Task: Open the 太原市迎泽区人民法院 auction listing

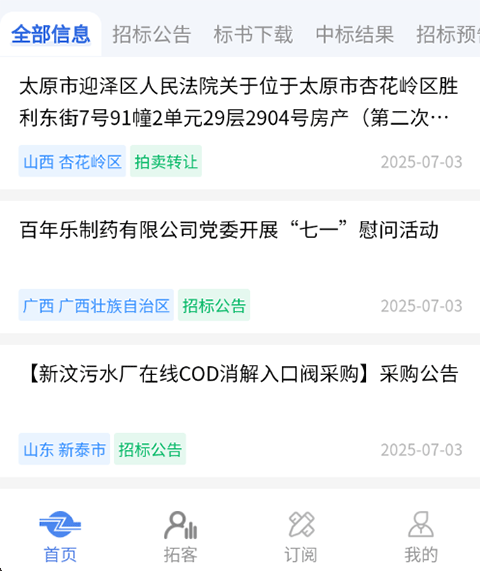Action: [x=240, y=123]
